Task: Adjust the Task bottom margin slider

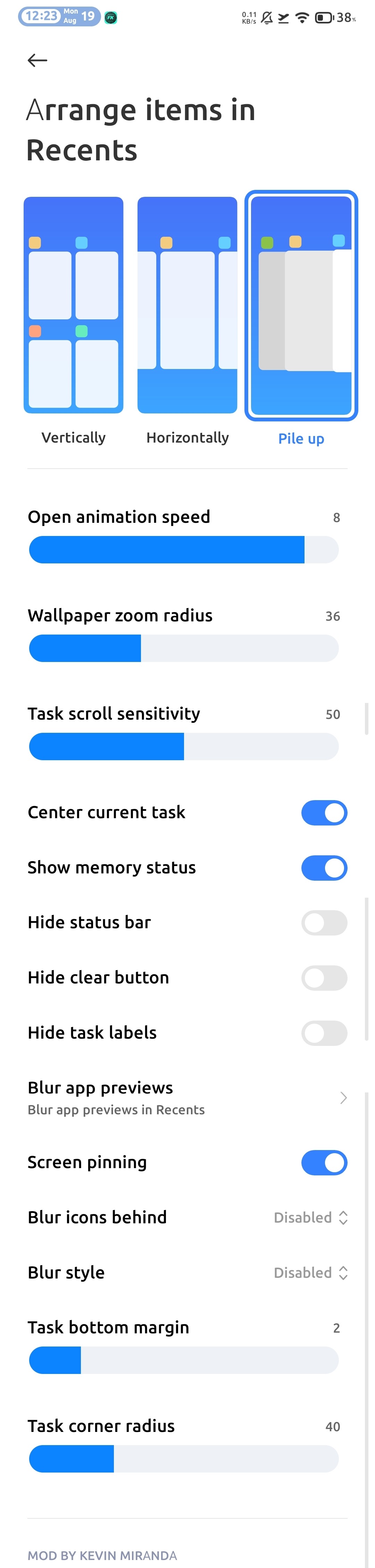Action: pos(183,1360)
